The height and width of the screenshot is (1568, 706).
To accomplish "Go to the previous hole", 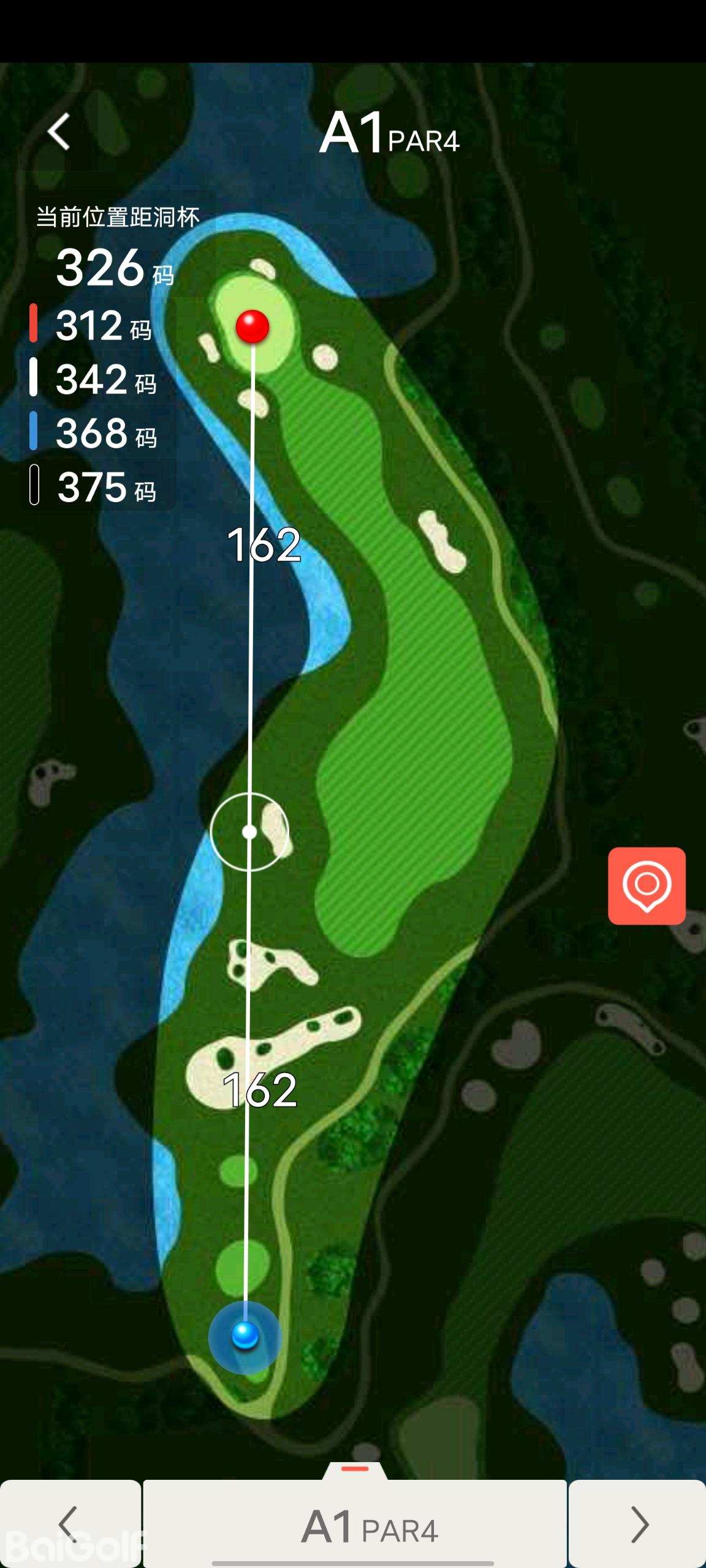I will [x=69, y=1524].
